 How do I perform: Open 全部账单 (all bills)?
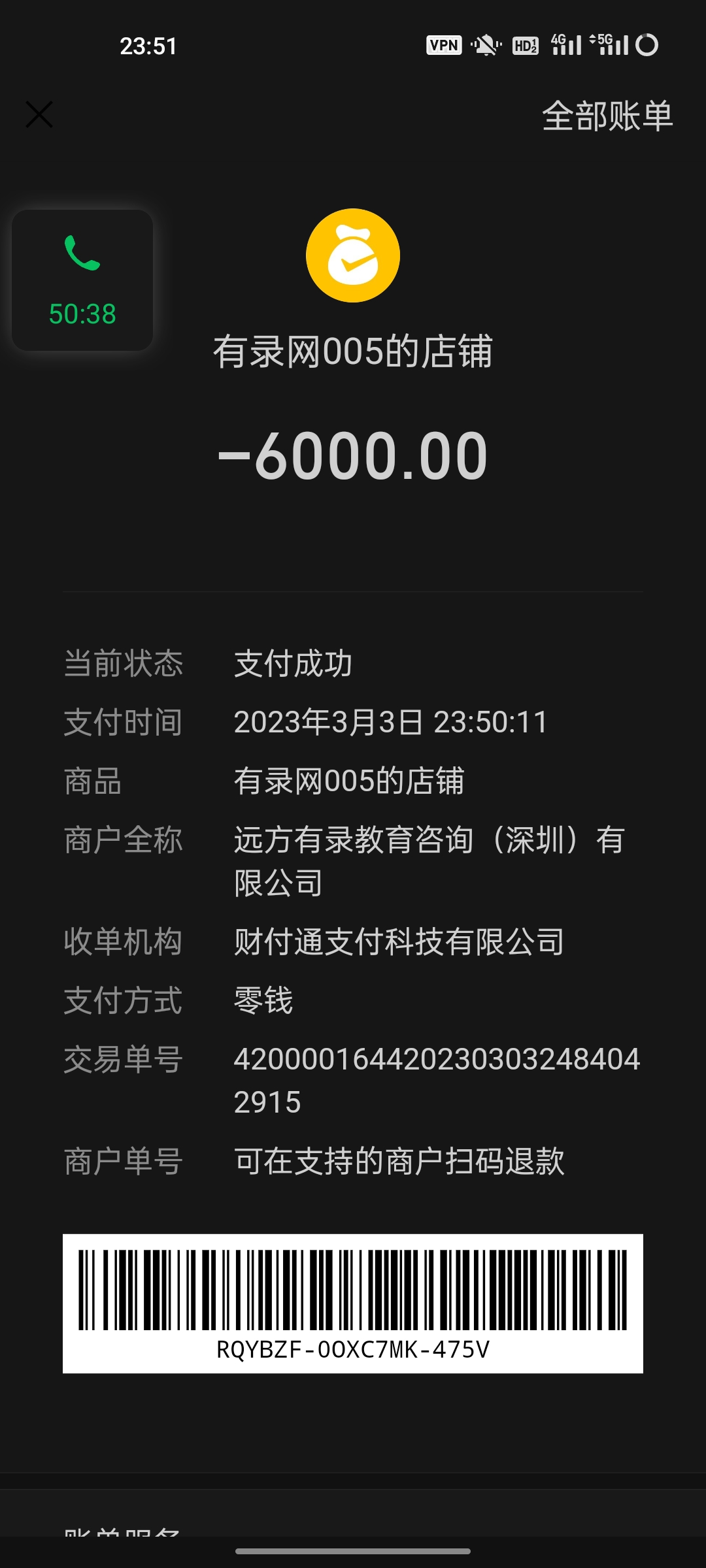point(607,116)
